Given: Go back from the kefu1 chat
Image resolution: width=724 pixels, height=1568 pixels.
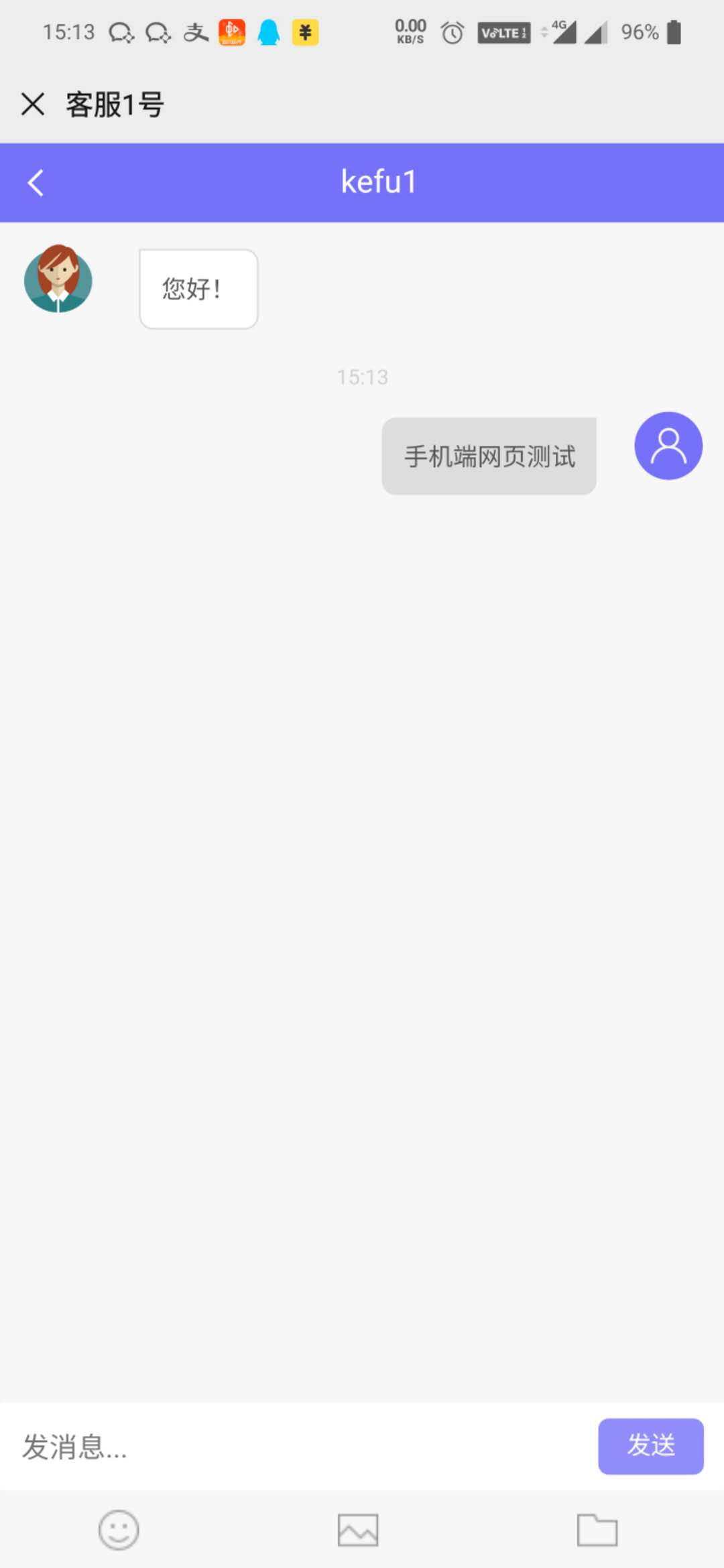Looking at the screenshot, I should coord(36,182).
